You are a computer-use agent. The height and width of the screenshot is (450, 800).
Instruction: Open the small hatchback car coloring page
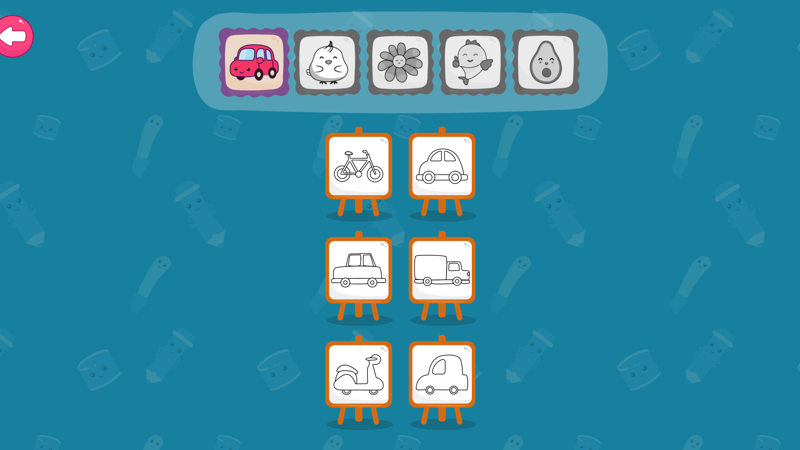coord(442,375)
